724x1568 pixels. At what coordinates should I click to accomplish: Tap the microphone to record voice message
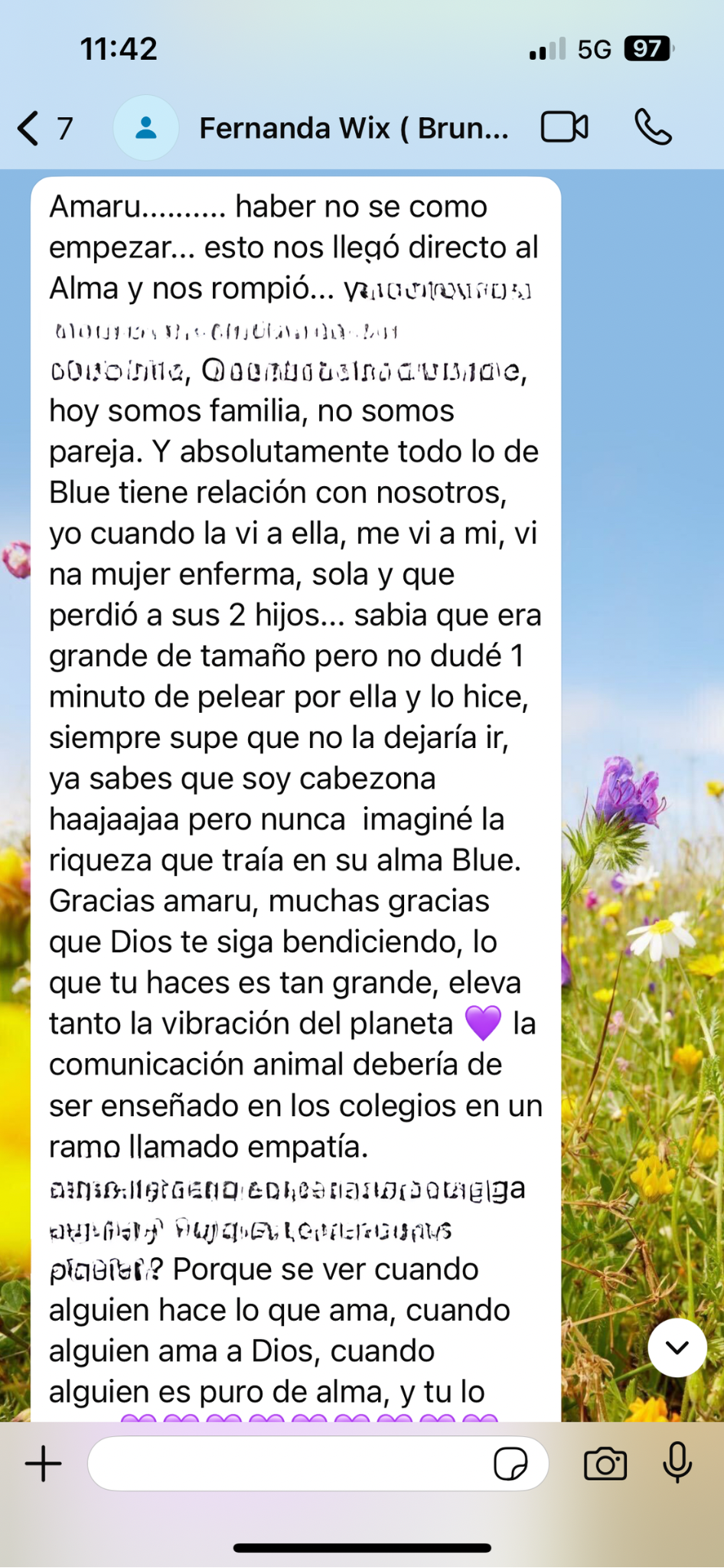pyautogui.click(x=677, y=1464)
